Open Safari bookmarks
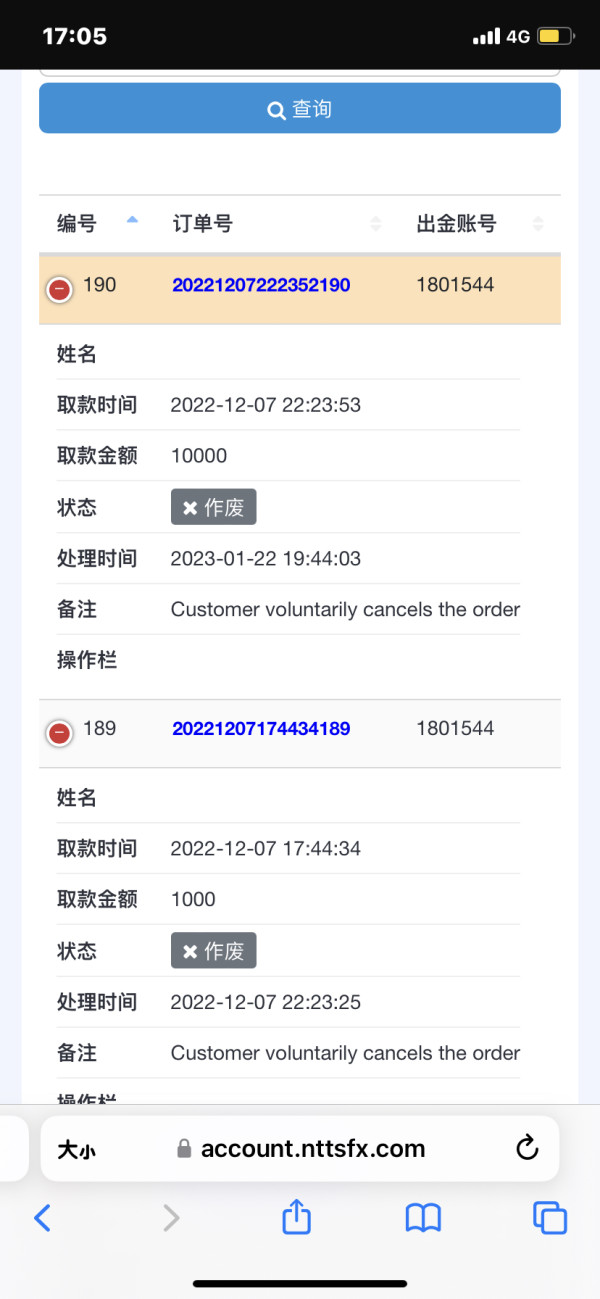Screen dimensions: 600x1299 tap(423, 1217)
